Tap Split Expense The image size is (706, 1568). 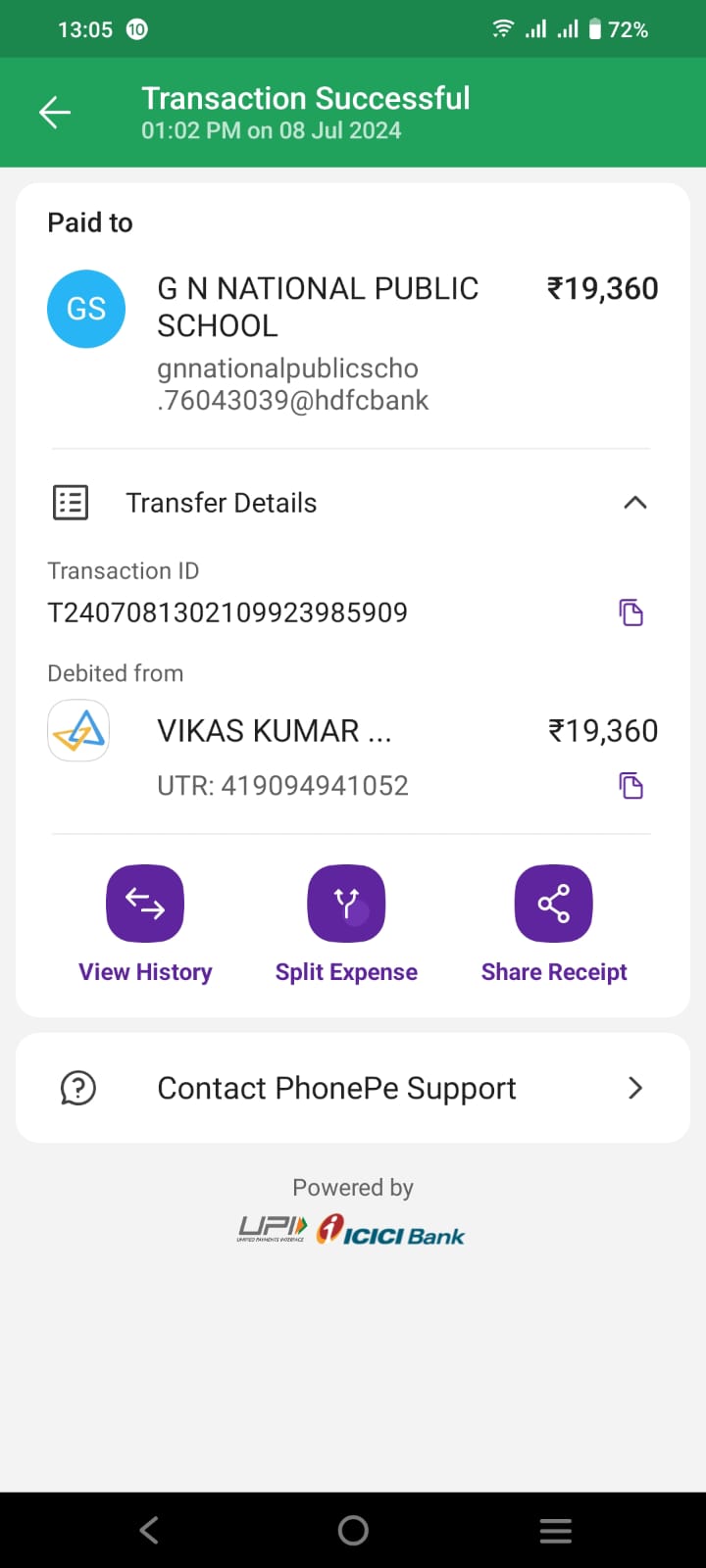346,925
